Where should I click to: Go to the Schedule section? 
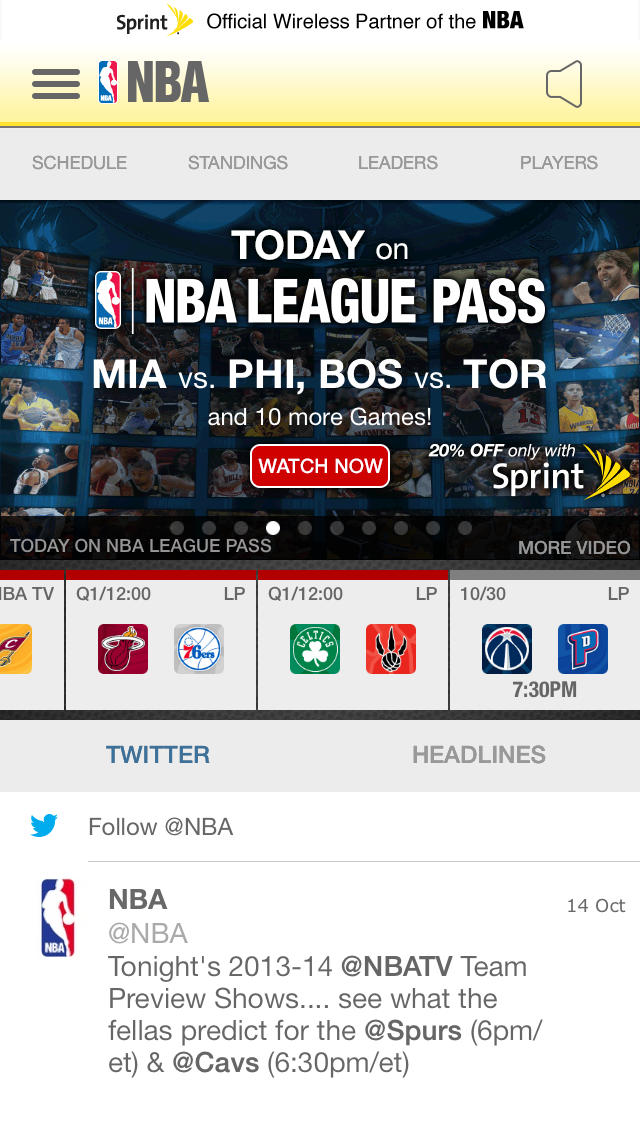(79, 163)
